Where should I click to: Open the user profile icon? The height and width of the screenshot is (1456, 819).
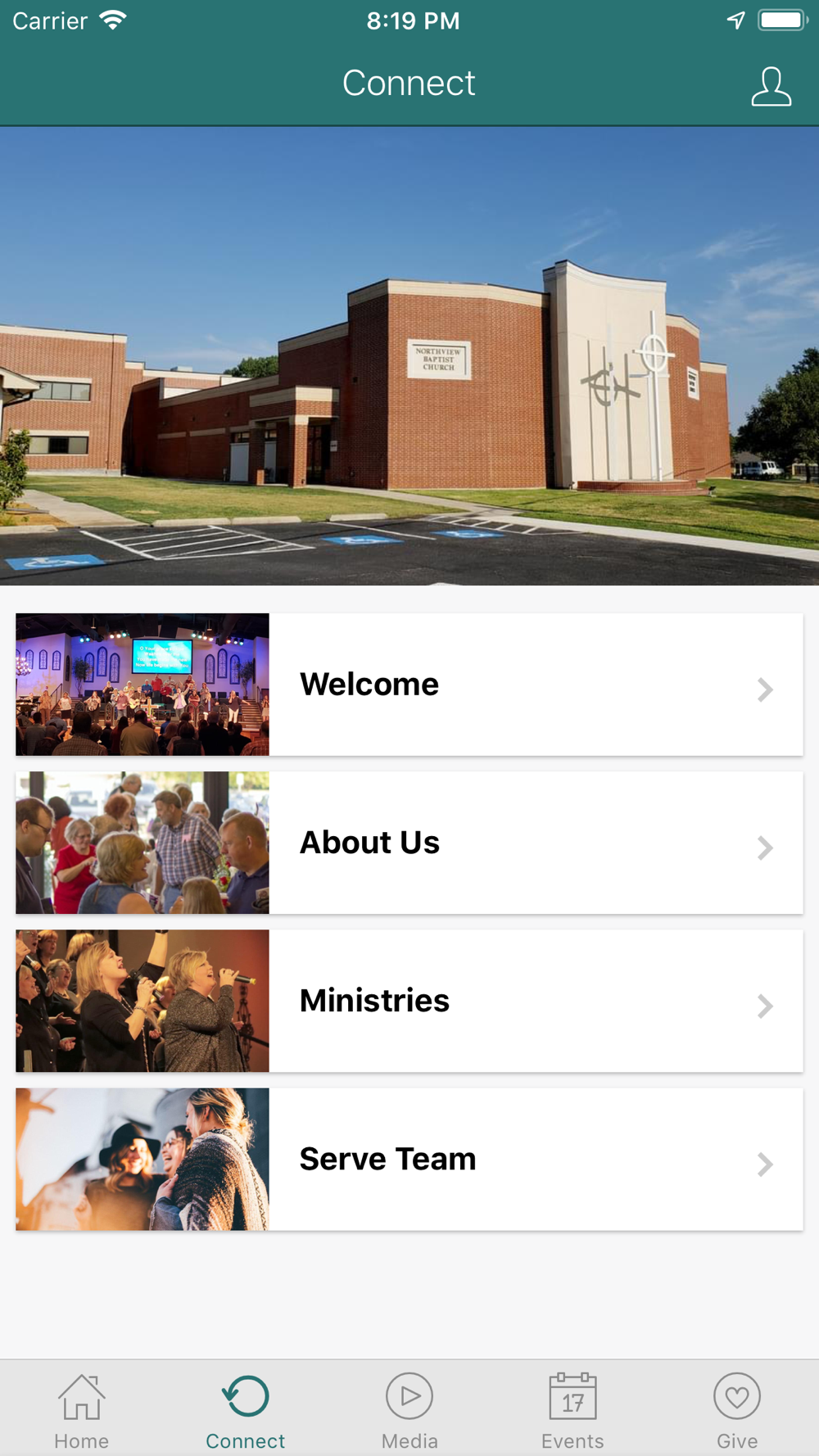tap(771, 86)
